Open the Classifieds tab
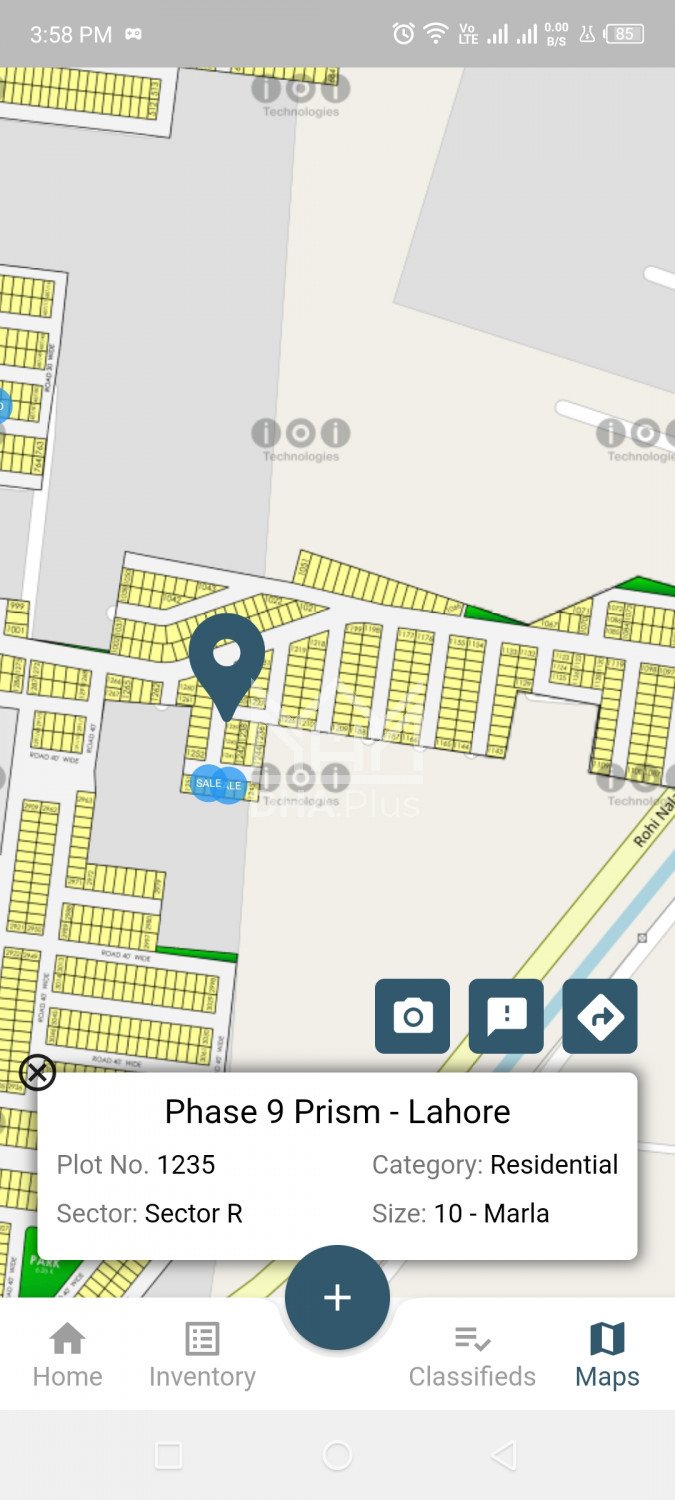Screen dimensions: 675x1500 (x=472, y=1355)
